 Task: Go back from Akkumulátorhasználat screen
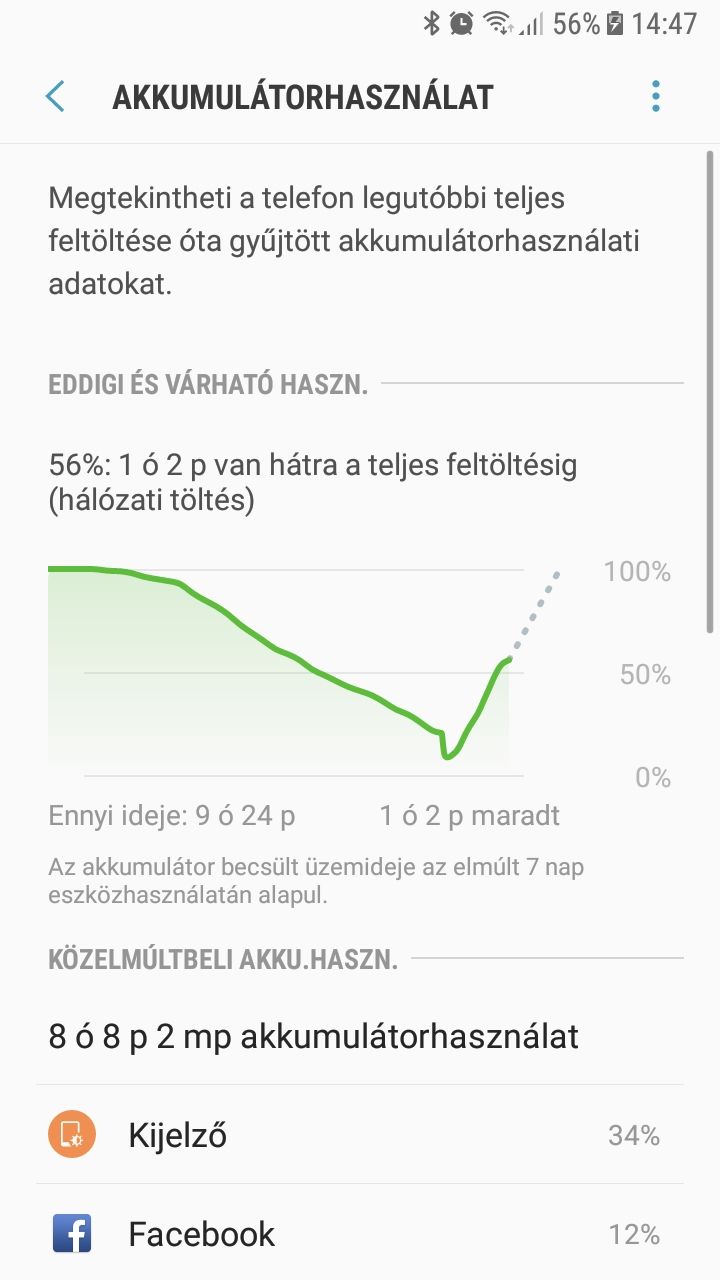pyautogui.click(x=55, y=97)
